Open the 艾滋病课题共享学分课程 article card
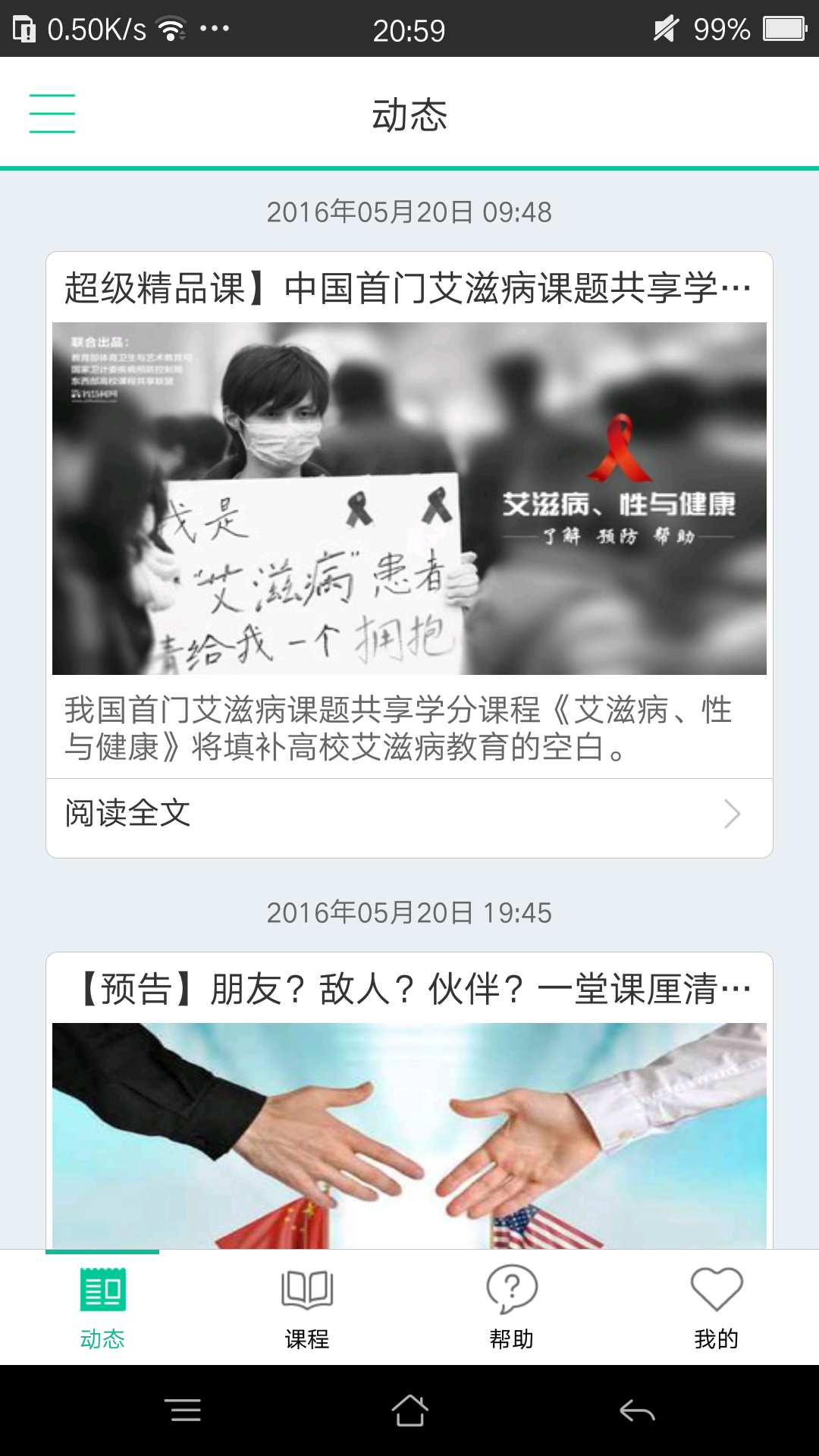The height and width of the screenshot is (1456, 819). coord(409,497)
